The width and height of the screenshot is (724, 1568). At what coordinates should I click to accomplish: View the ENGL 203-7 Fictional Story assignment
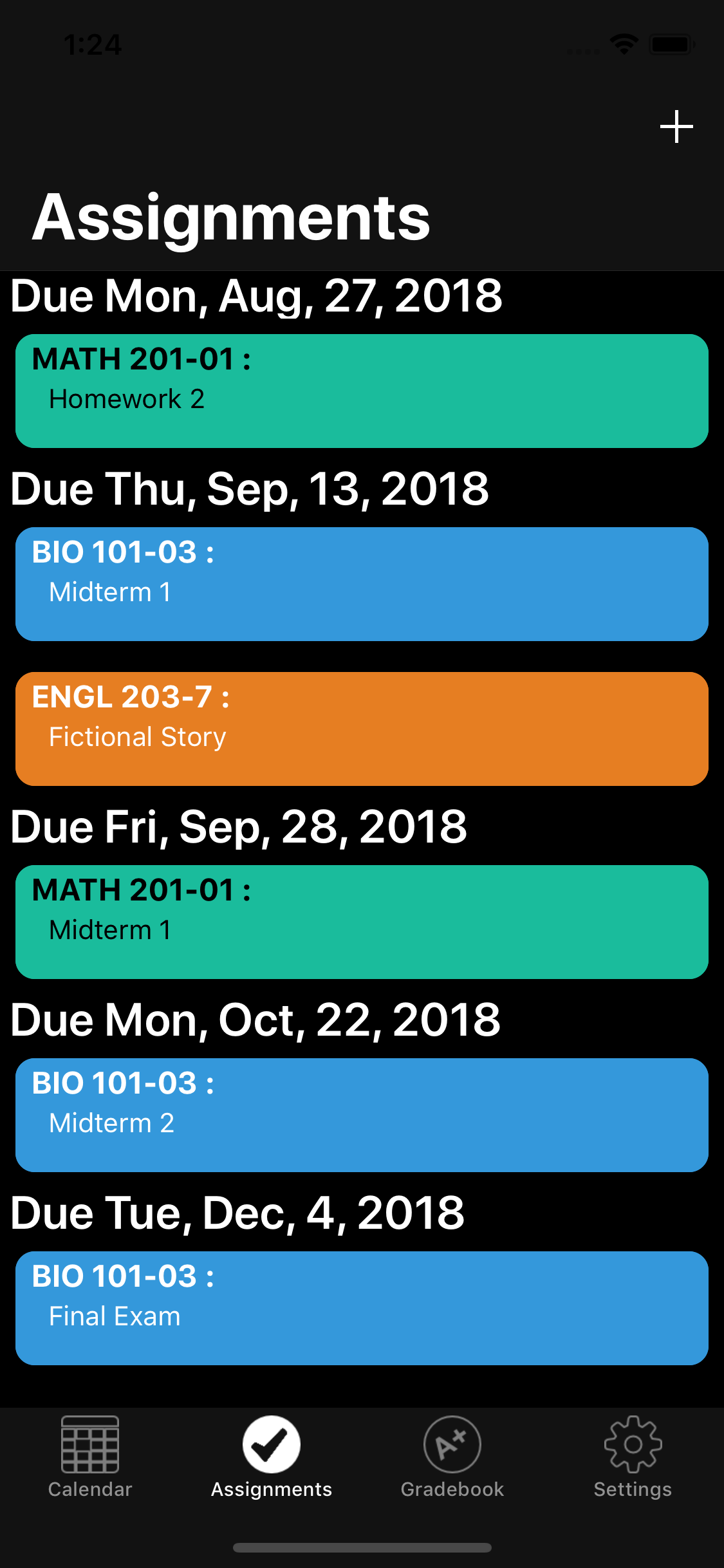362,729
